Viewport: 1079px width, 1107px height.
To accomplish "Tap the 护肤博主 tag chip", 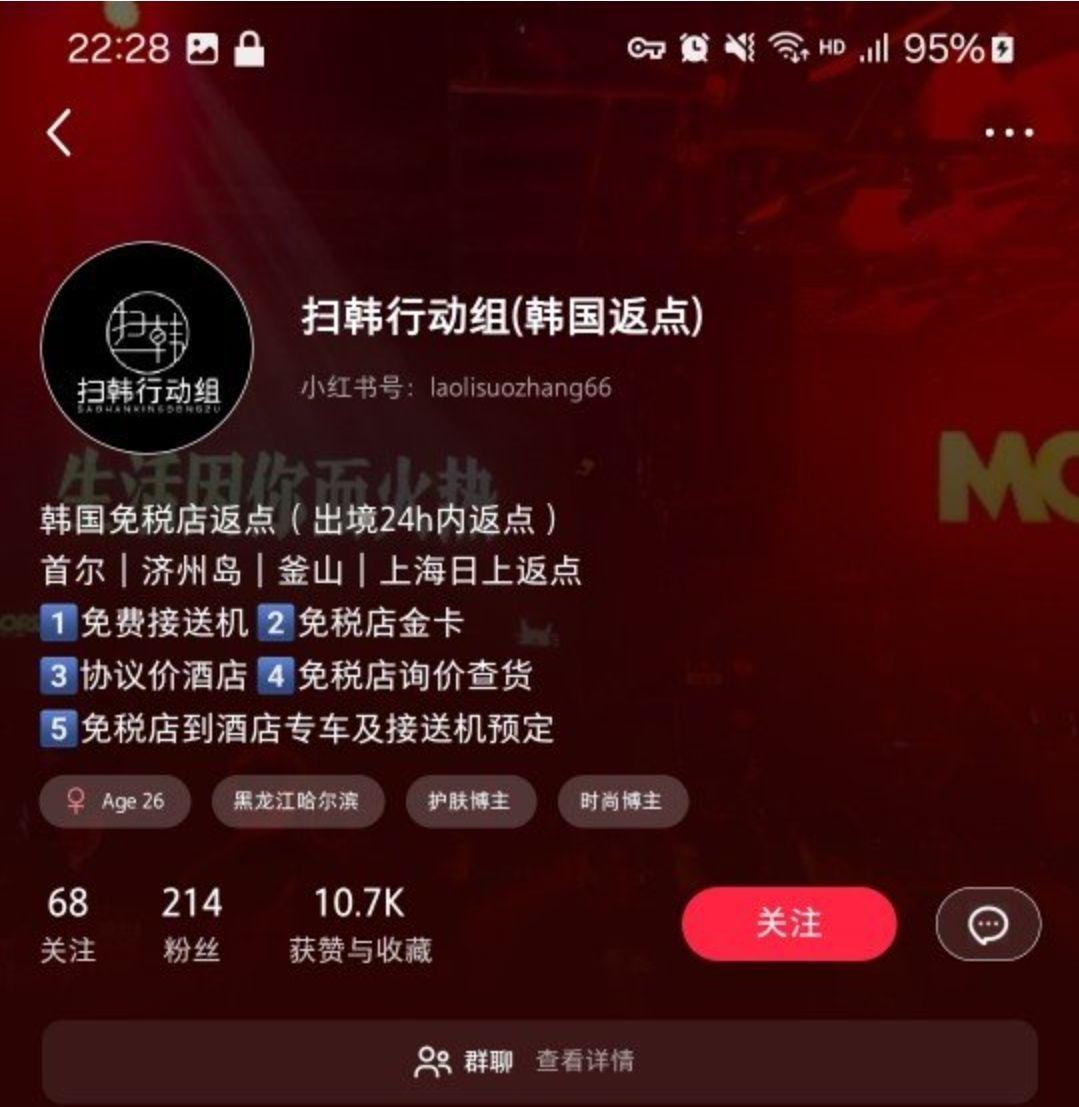I will point(470,801).
